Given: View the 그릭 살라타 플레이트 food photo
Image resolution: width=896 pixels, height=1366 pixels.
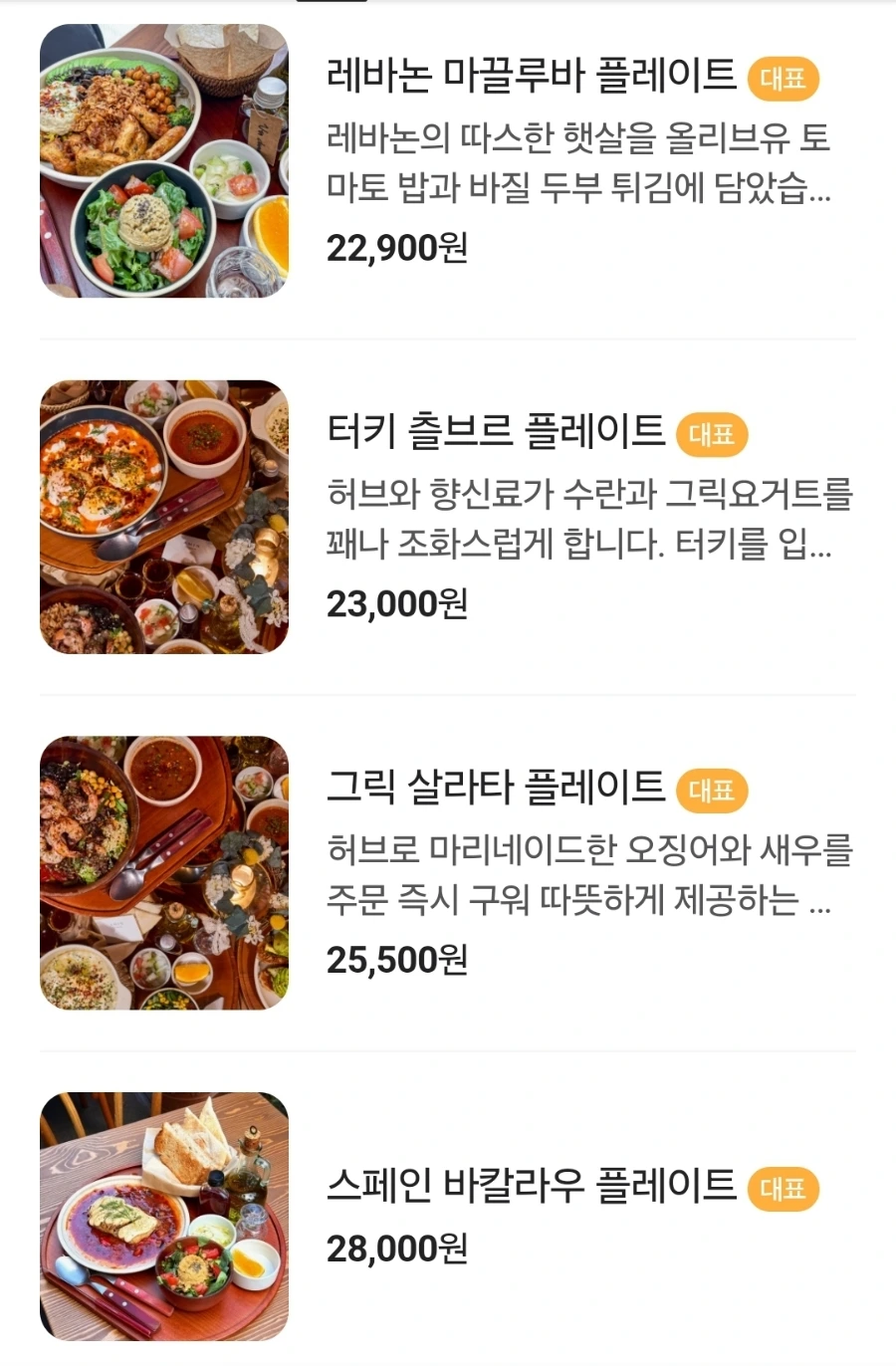Looking at the screenshot, I should click(x=164, y=871).
